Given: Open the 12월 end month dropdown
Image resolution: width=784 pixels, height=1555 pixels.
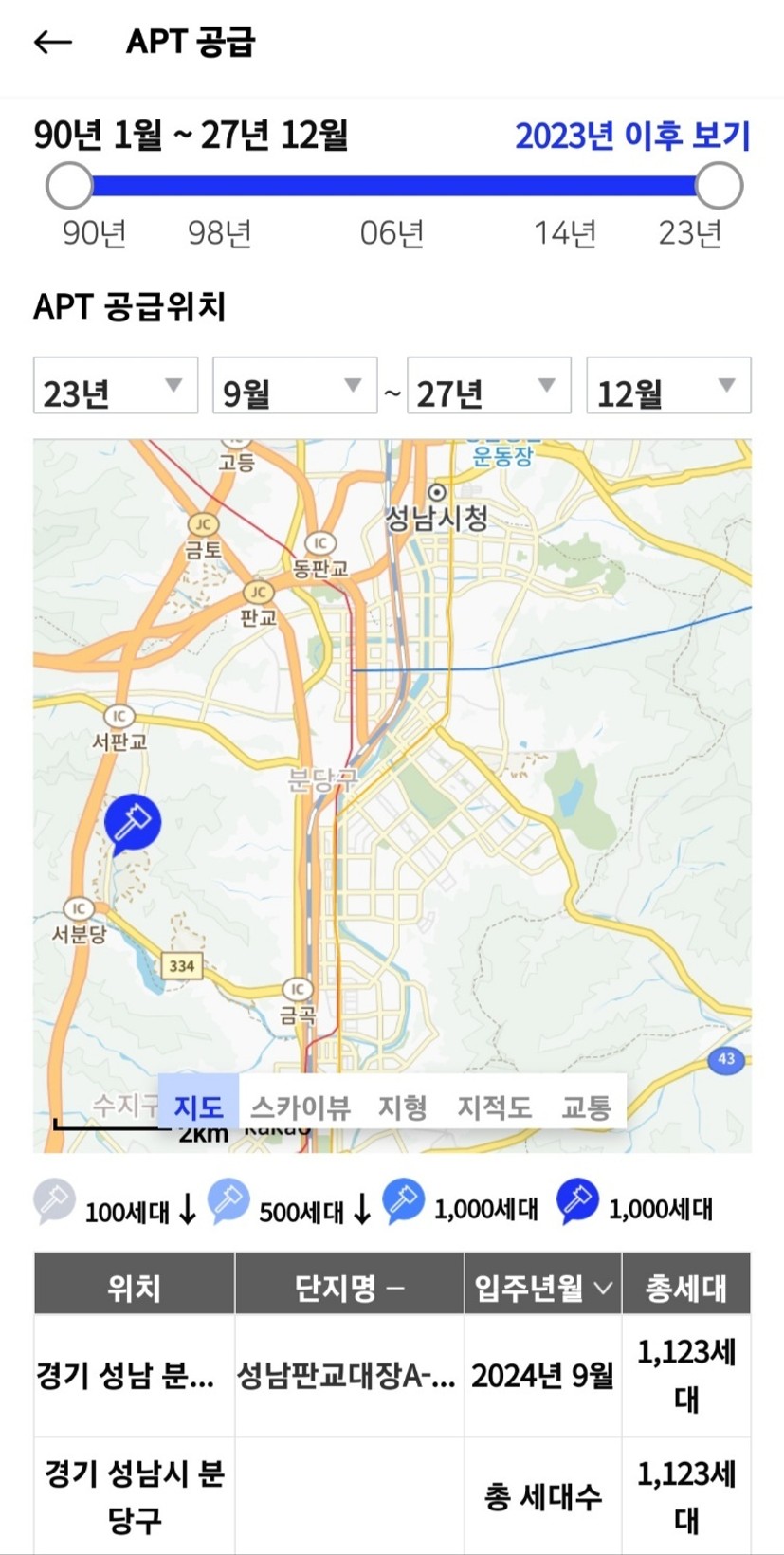Looking at the screenshot, I should (668, 386).
